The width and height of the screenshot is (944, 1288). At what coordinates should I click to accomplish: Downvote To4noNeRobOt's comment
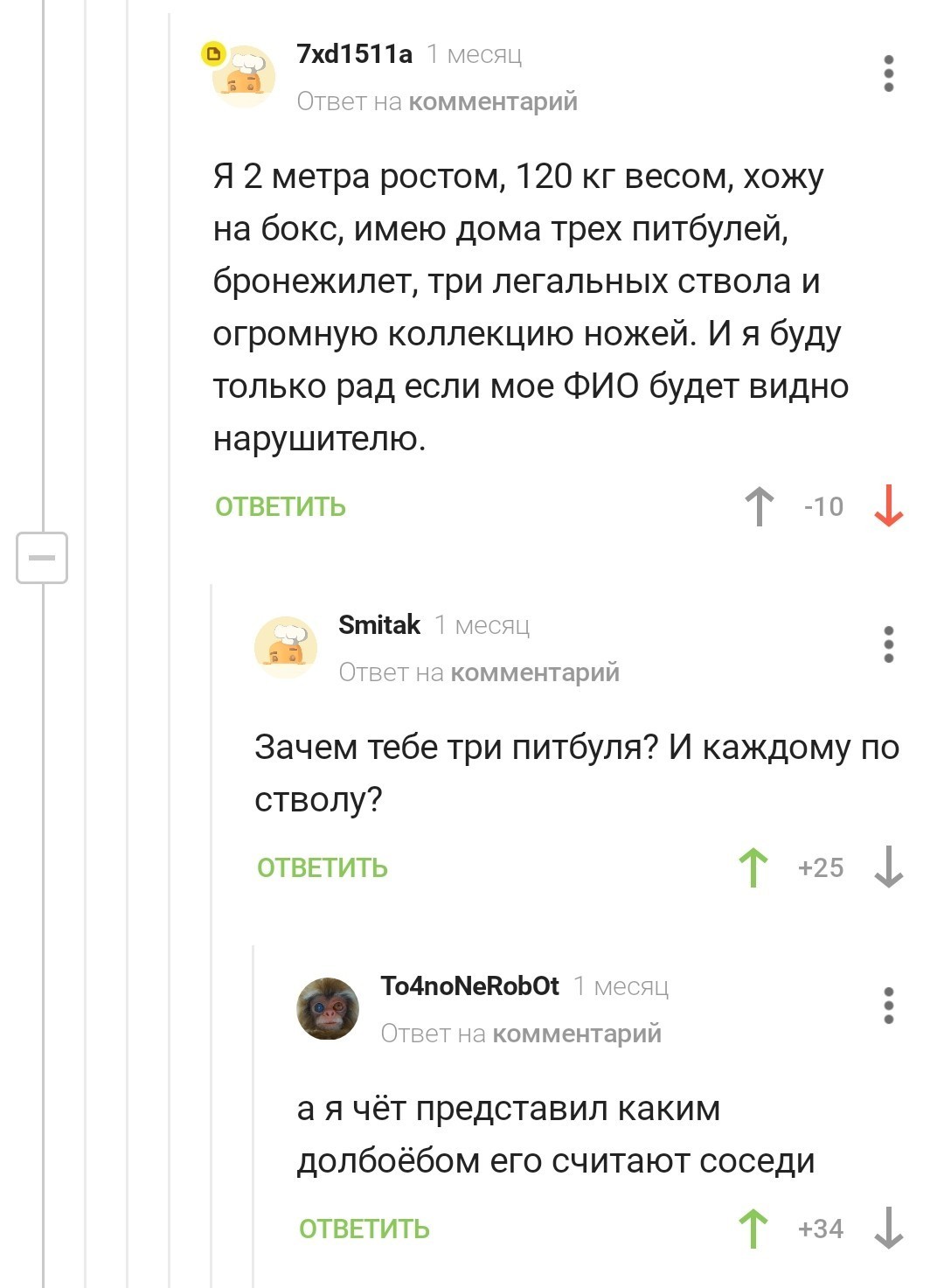888,1229
